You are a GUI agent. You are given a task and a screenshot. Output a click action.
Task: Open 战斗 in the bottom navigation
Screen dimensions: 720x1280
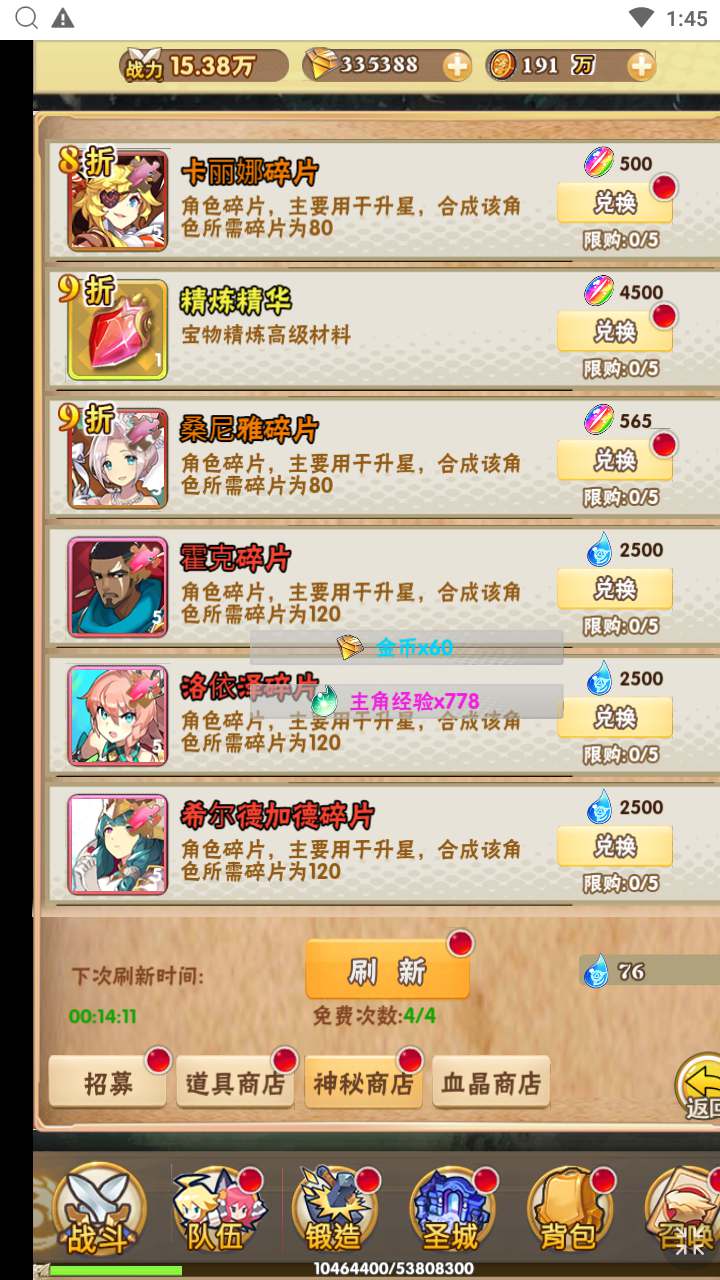(98, 1212)
